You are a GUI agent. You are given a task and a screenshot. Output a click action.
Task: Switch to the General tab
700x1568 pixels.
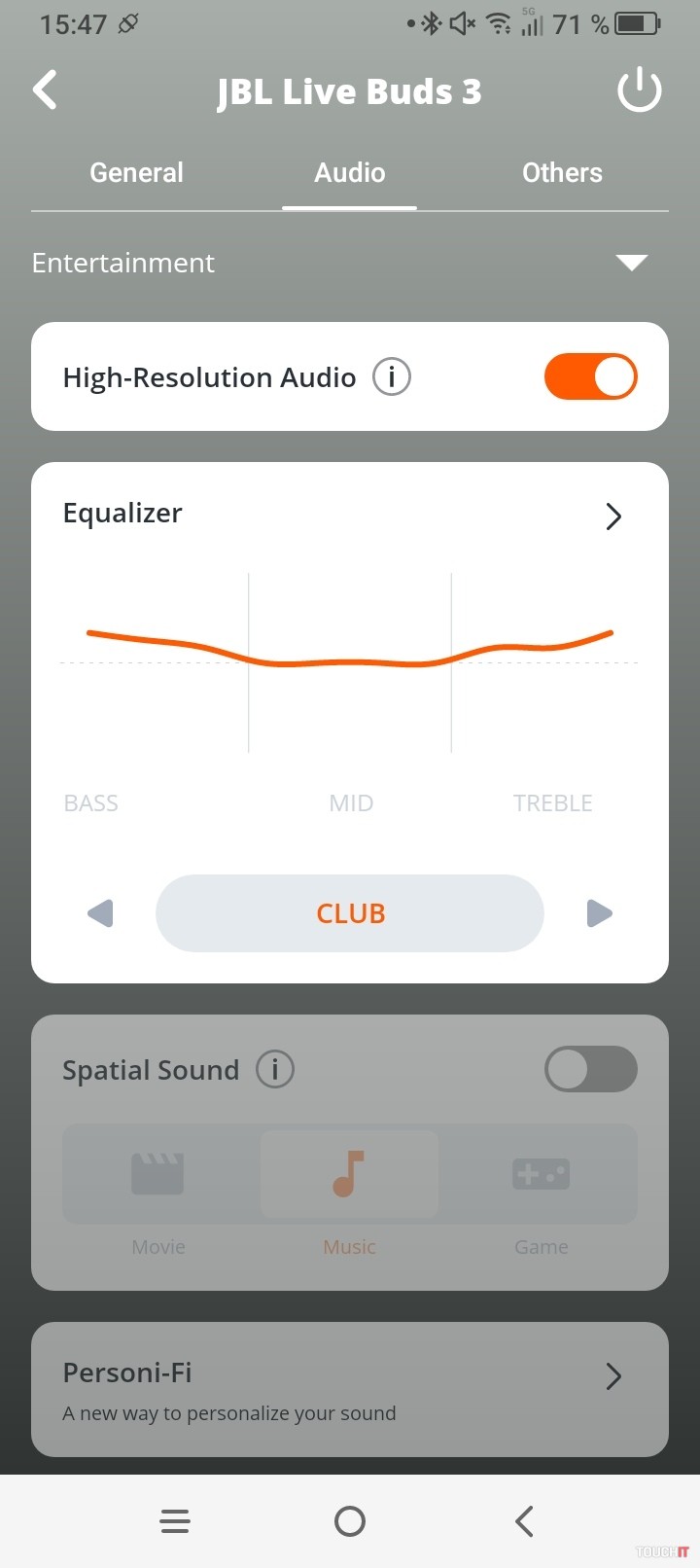(x=136, y=173)
